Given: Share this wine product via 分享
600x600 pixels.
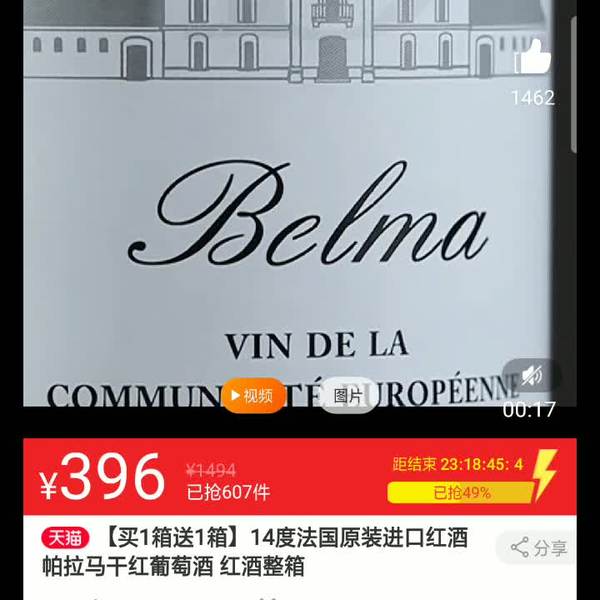Looking at the screenshot, I should point(539,547).
